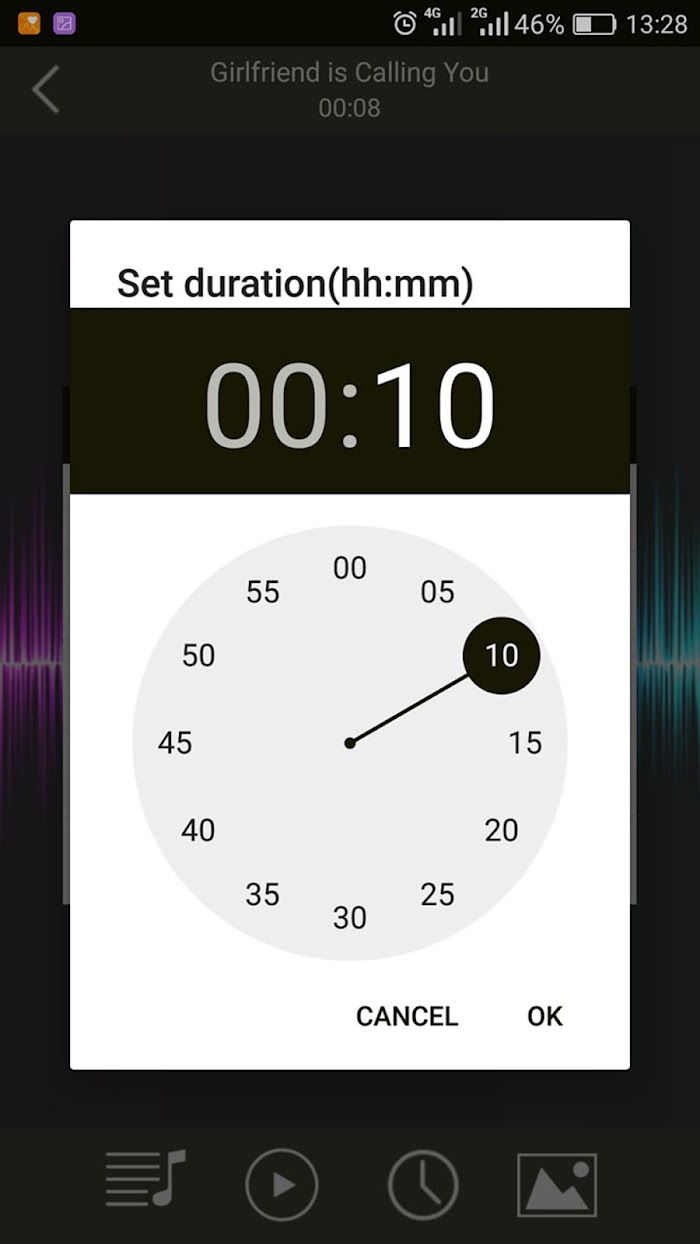
Task: Choose 45 on the clock dial
Action: 175,743
